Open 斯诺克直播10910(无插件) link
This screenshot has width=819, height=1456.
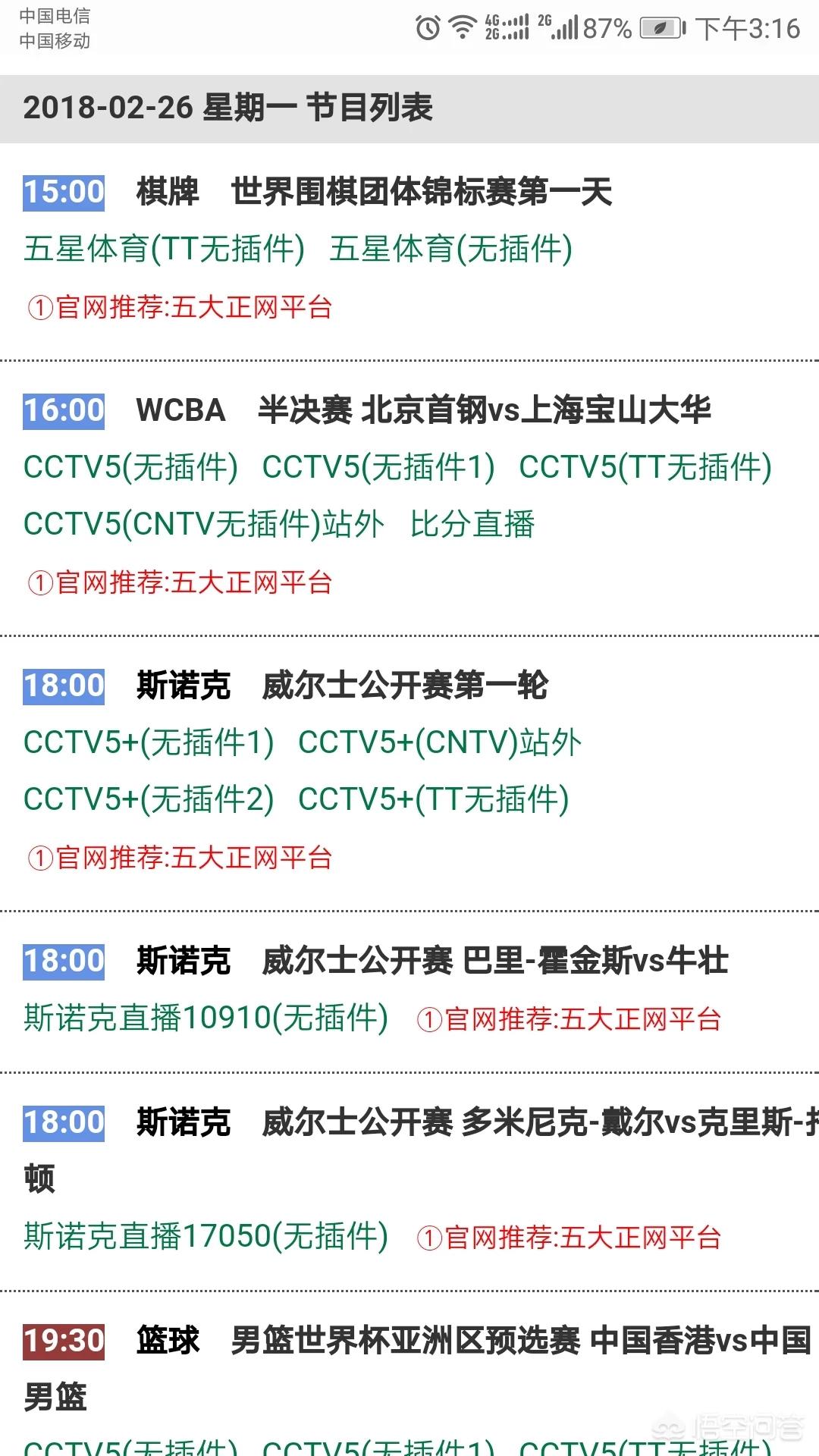tap(206, 1018)
